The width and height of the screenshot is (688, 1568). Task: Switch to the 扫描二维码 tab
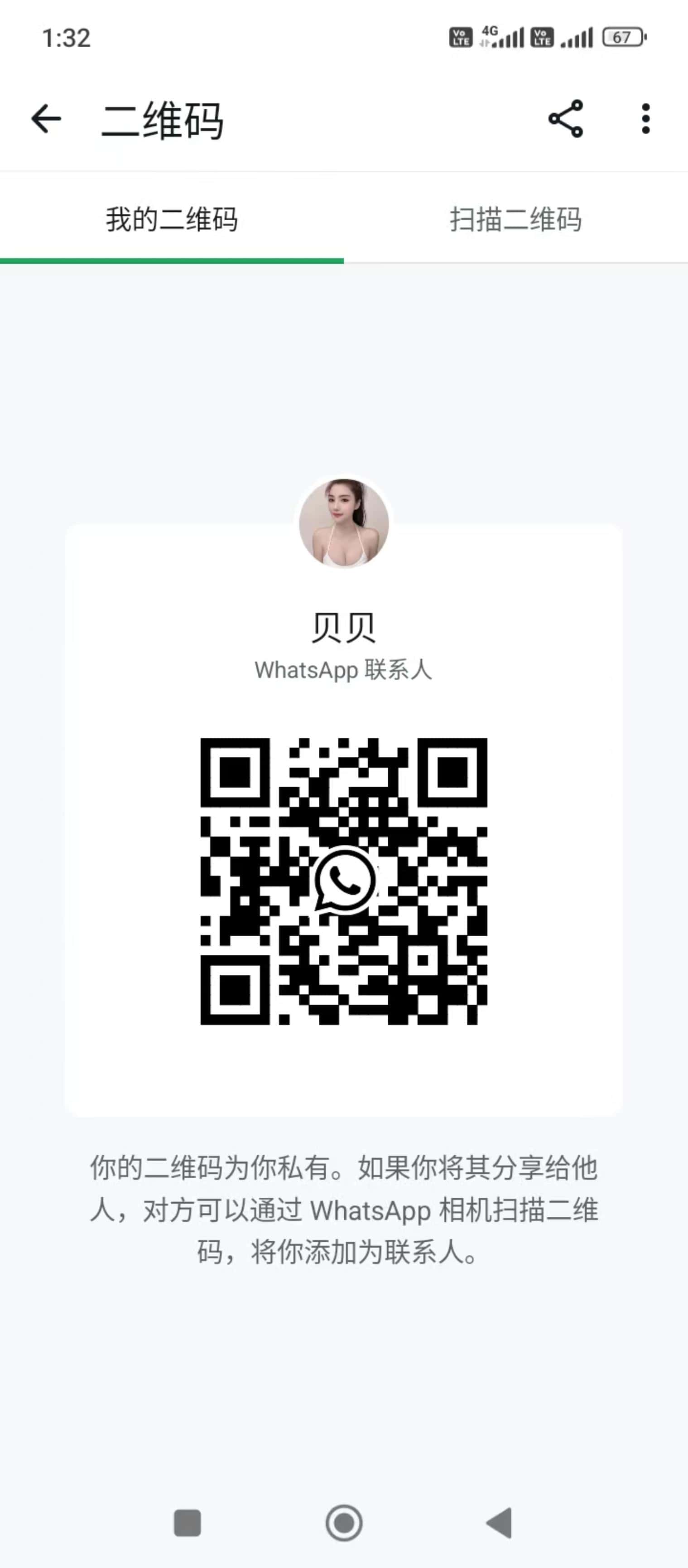(x=516, y=218)
